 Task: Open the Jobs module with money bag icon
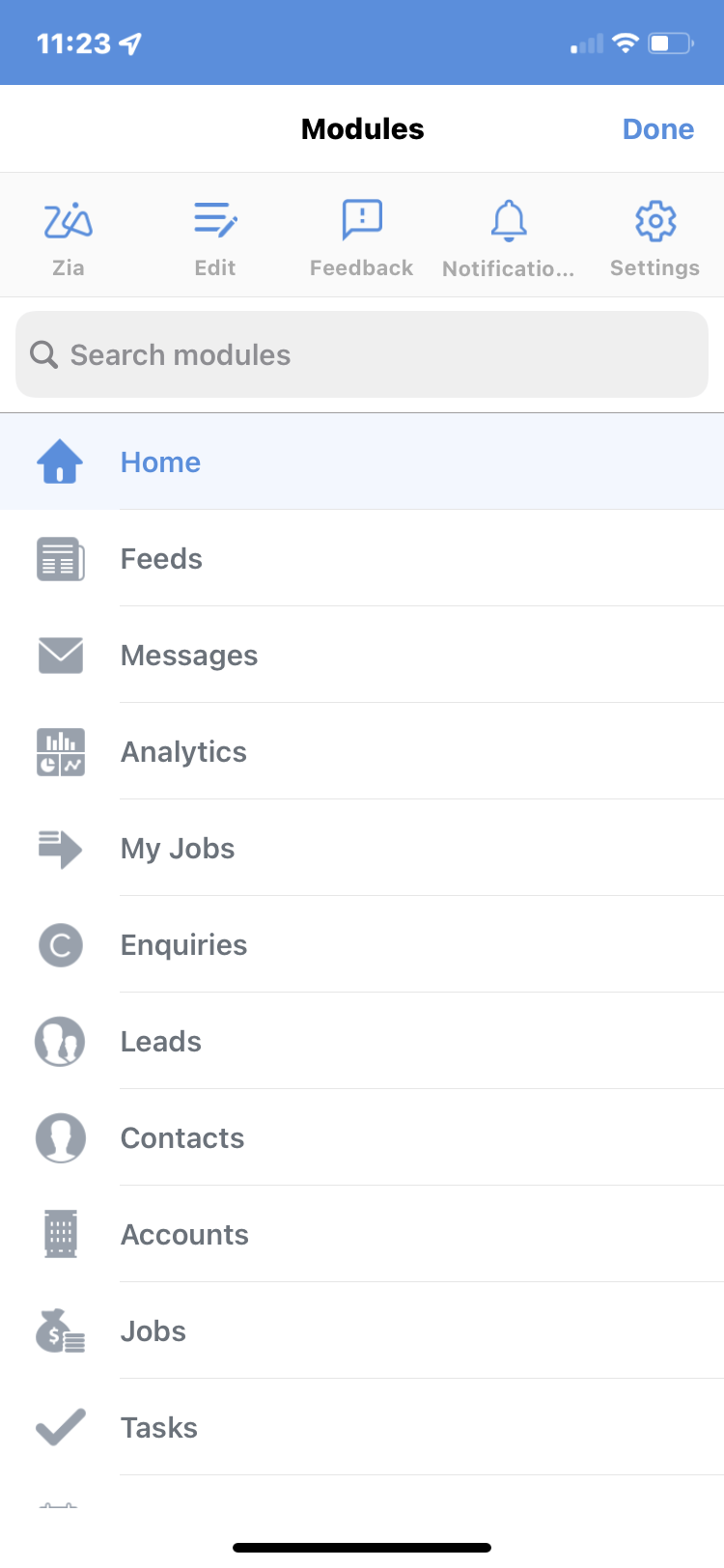(x=362, y=1330)
